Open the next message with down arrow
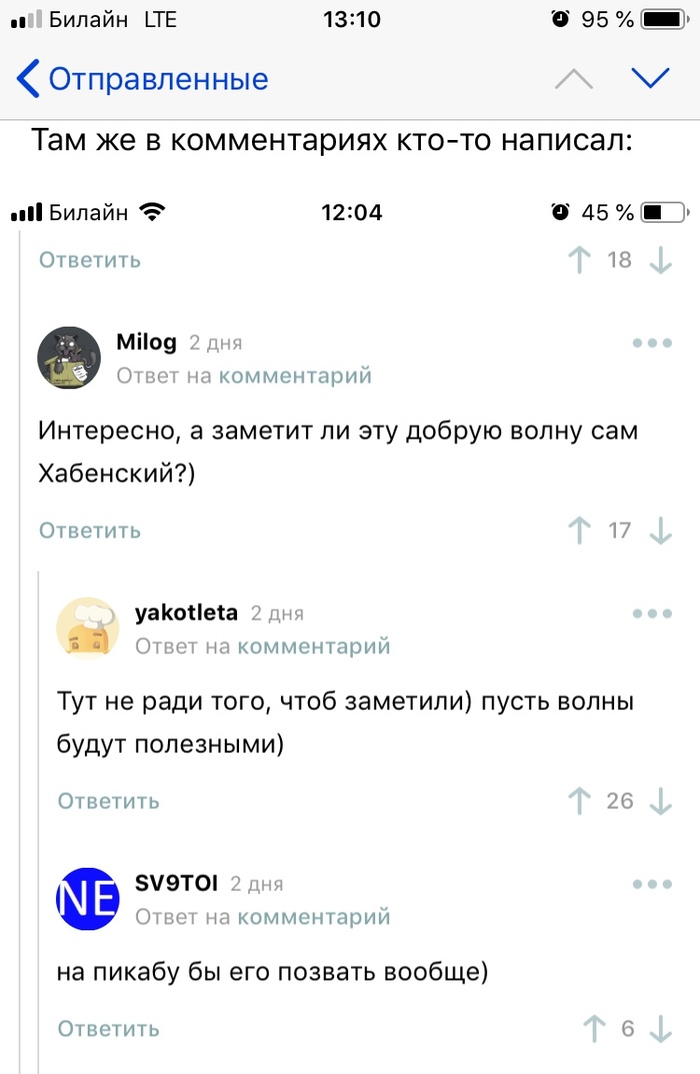 click(x=651, y=79)
